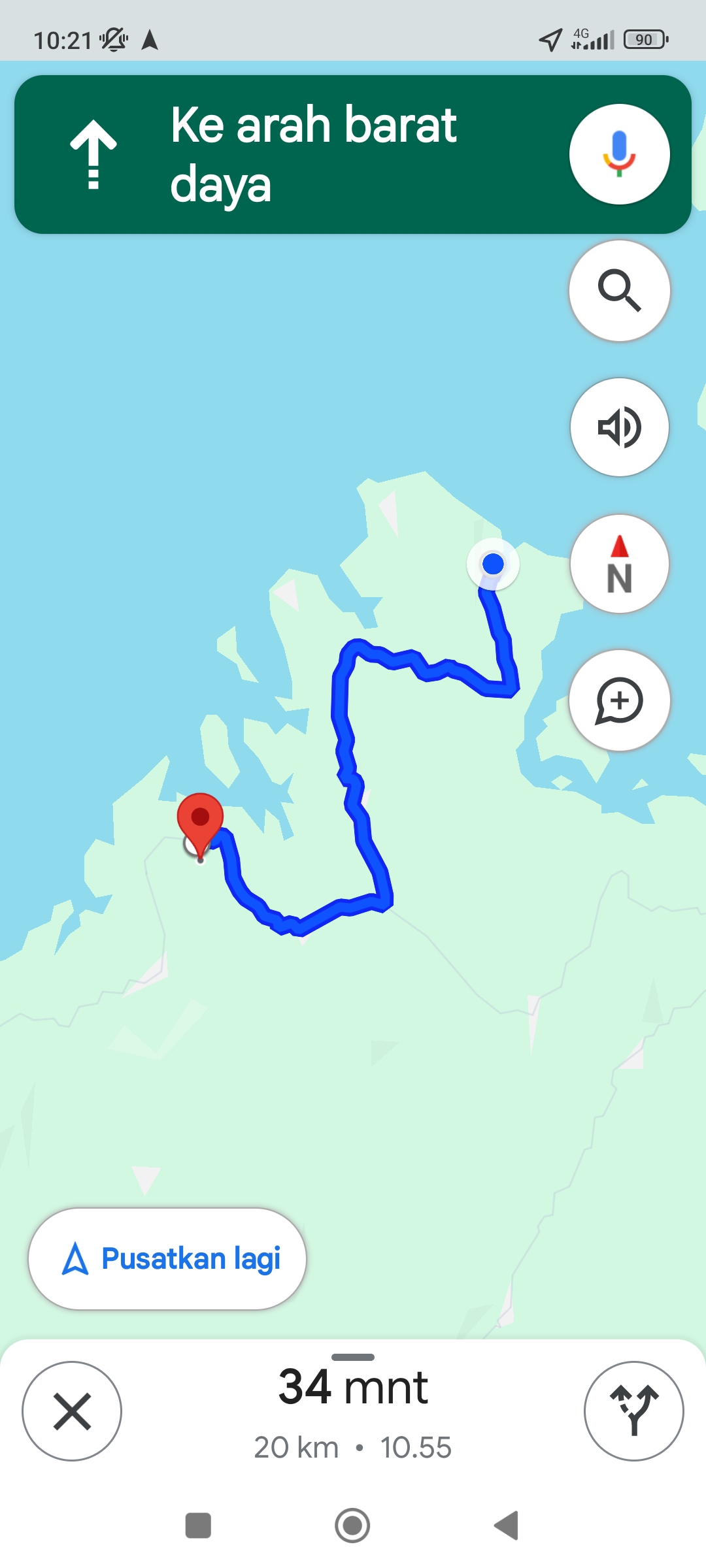Screen dimensions: 706x1568
Task: Show alternate routes
Action: (633, 1411)
